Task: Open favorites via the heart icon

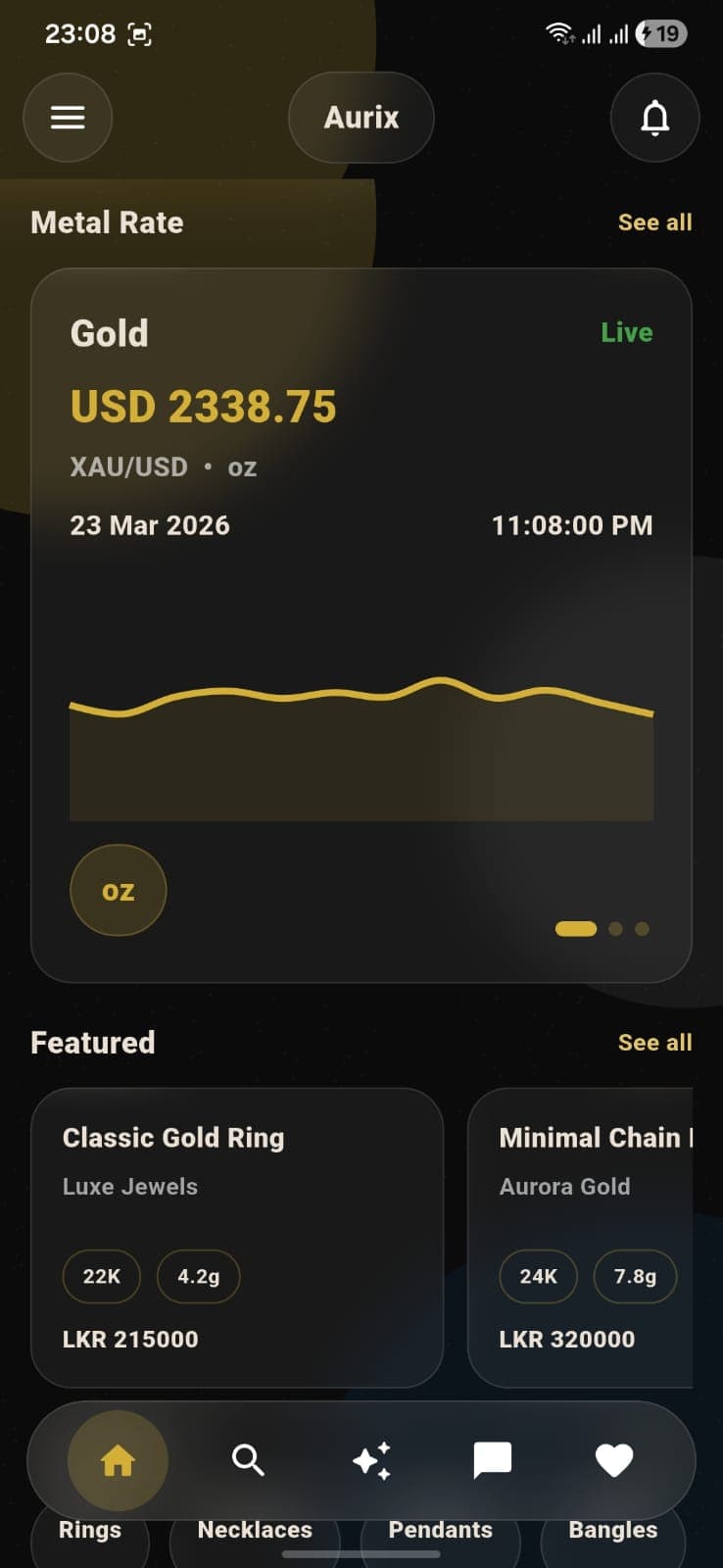Action: pyautogui.click(x=614, y=1460)
